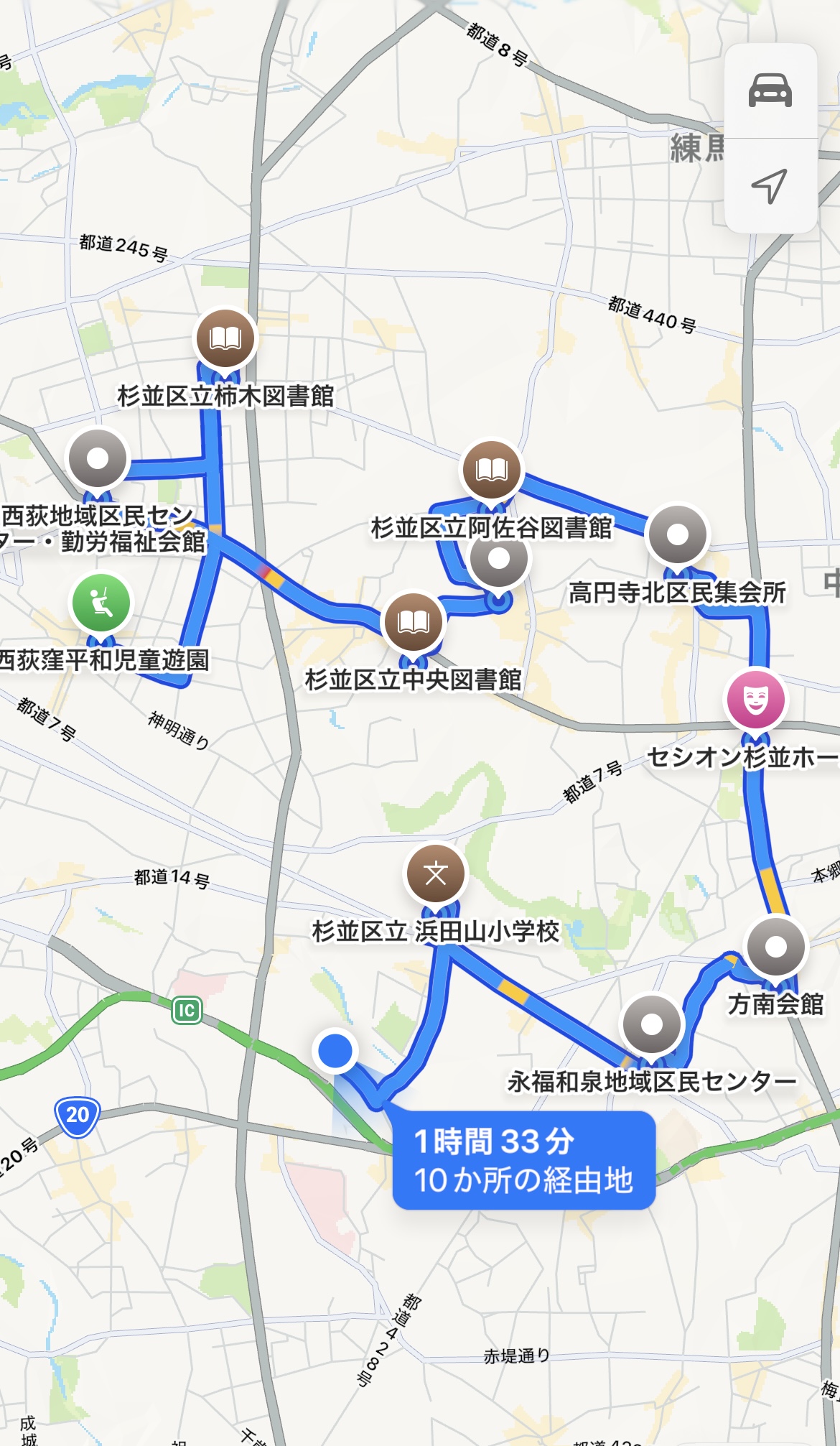Center map on current location arrow
Image resolution: width=840 pixels, height=1446 pixels.
coord(770,186)
